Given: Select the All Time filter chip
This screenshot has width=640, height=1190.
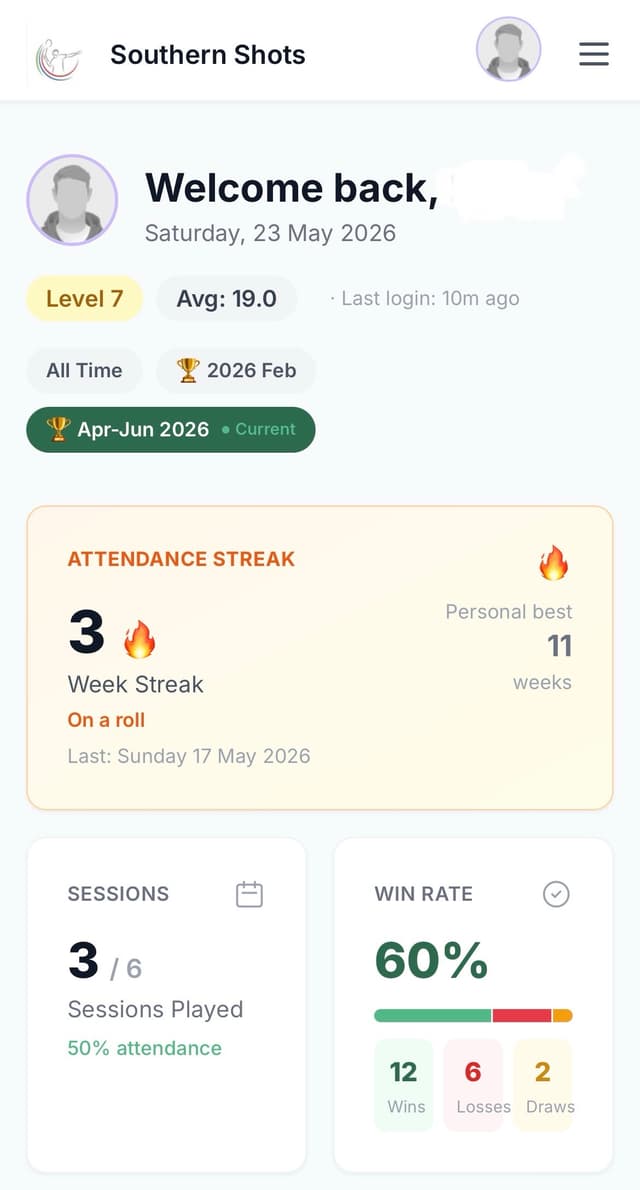Looking at the screenshot, I should 84,370.
